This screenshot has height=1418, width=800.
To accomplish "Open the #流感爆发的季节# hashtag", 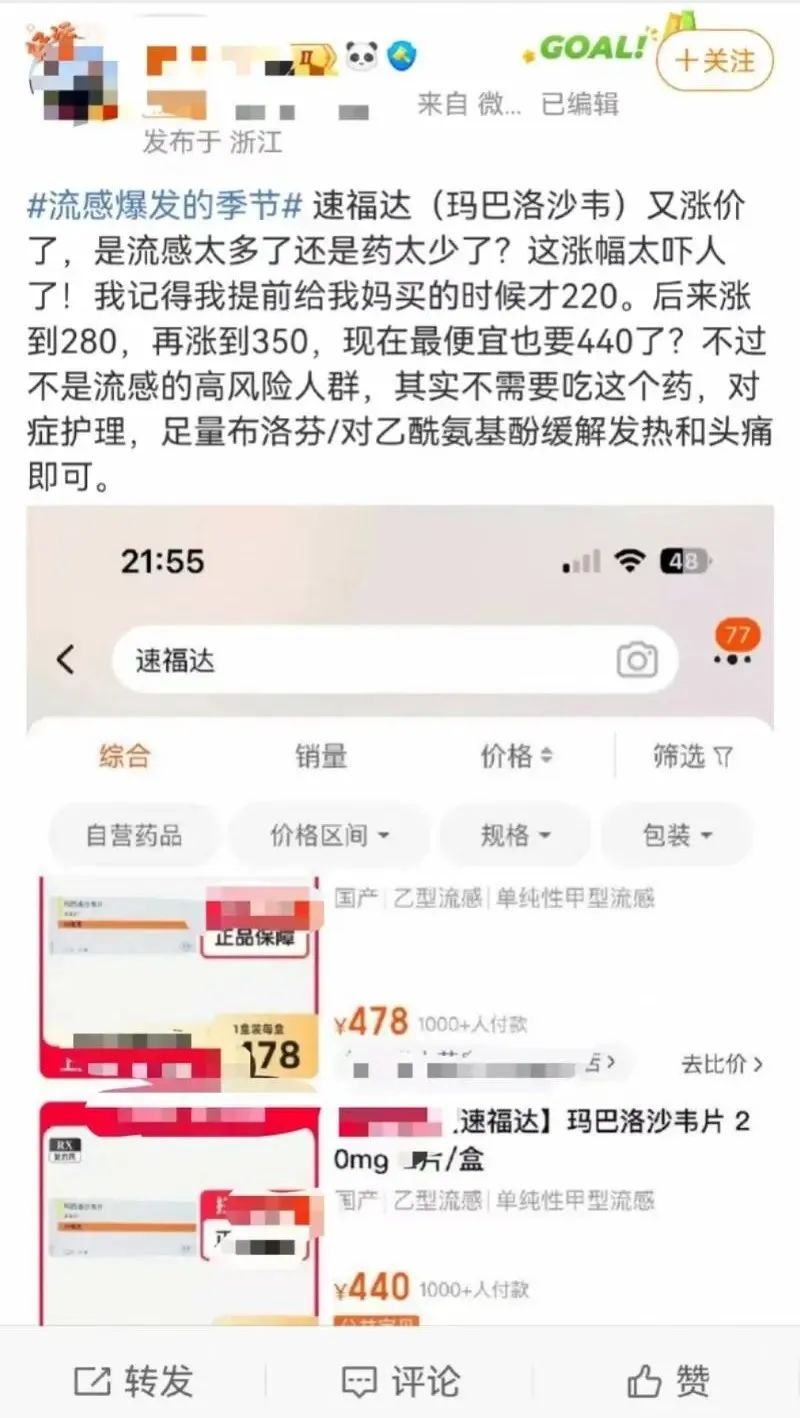I will click(x=165, y=209).
